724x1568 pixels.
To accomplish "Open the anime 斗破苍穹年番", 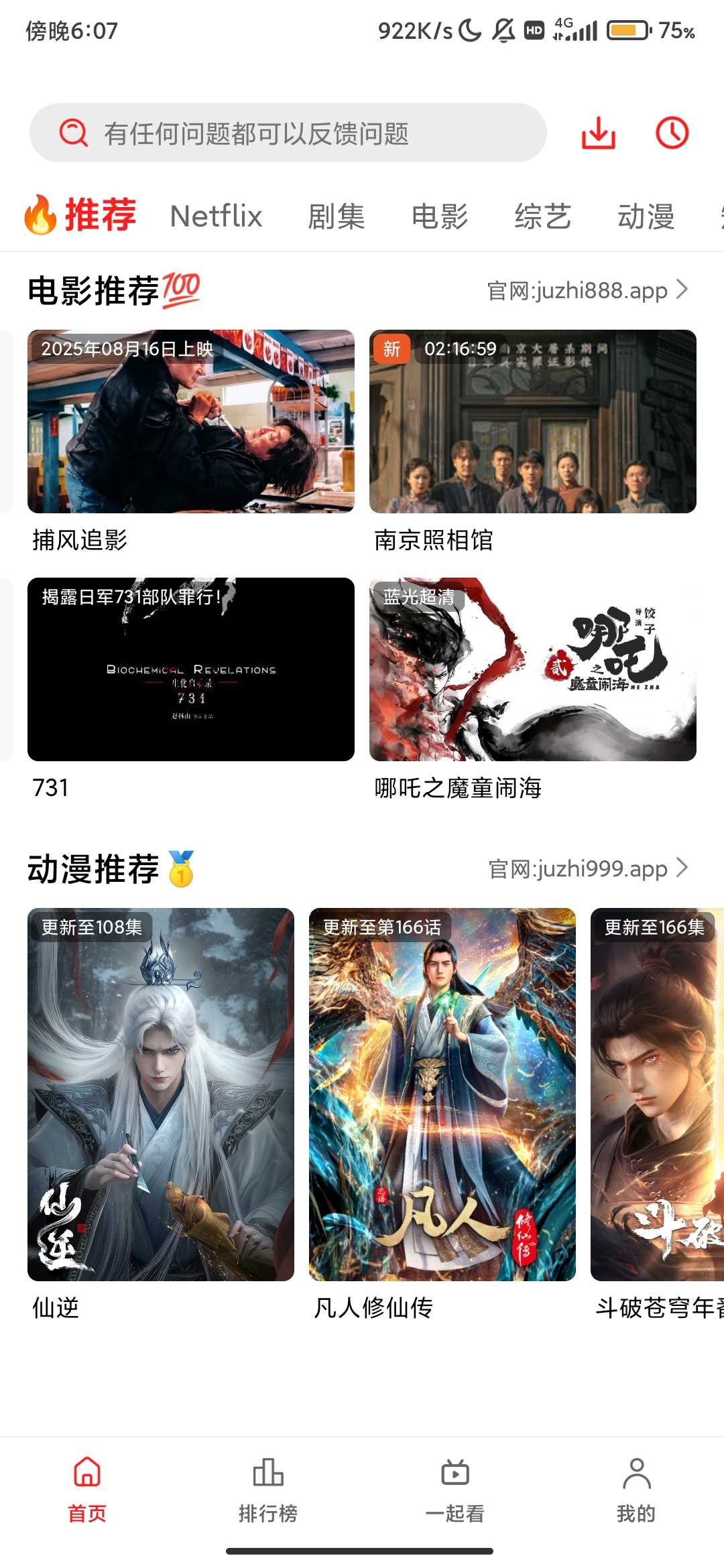I will tap(657, 1094).
